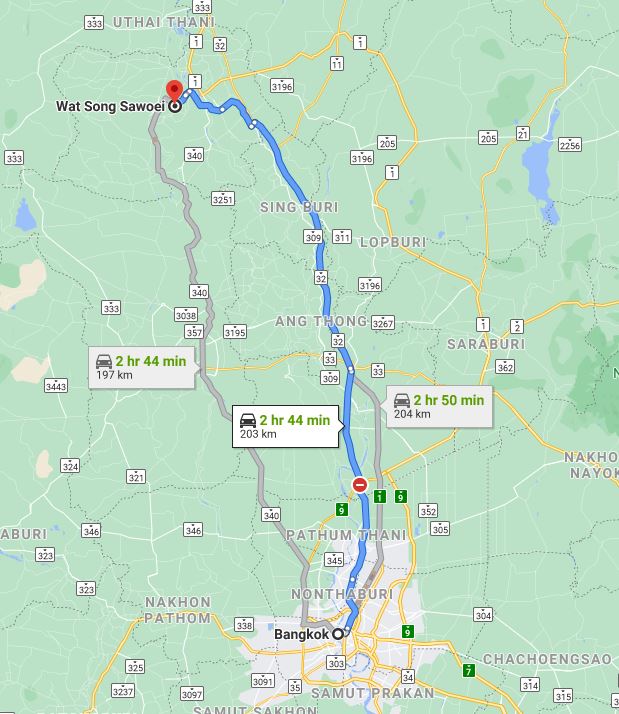Viewport: 619px width, 714px height.
Task: View the road closure icon details
Action: point(360,485)
